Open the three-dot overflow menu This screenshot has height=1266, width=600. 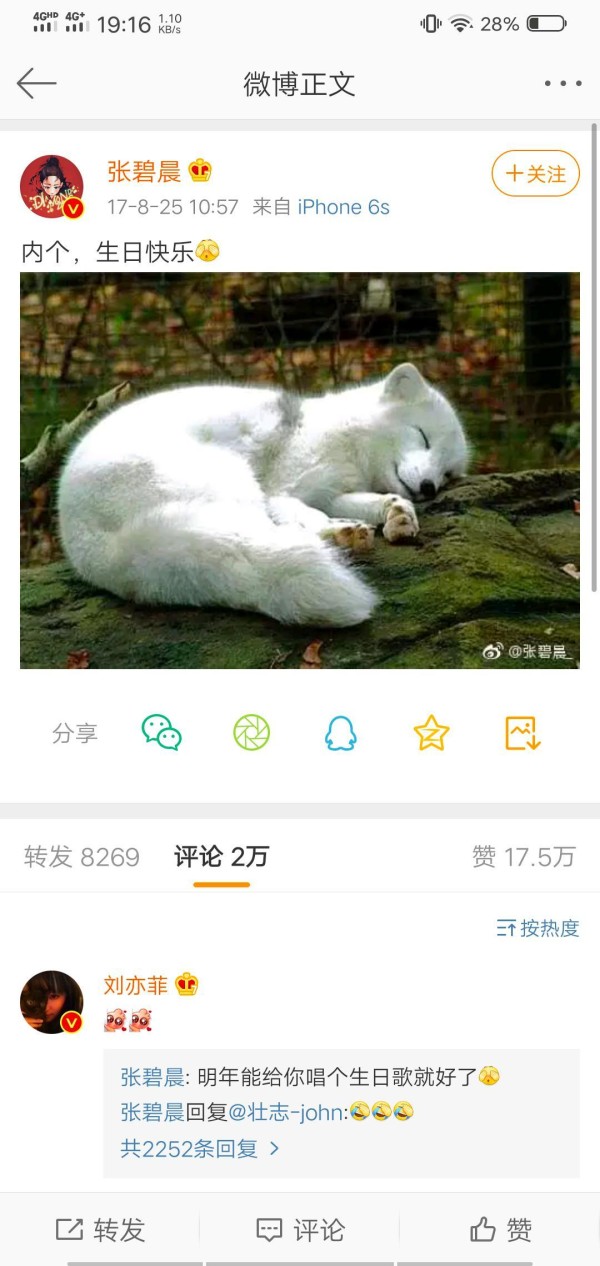tap(563, 84)
